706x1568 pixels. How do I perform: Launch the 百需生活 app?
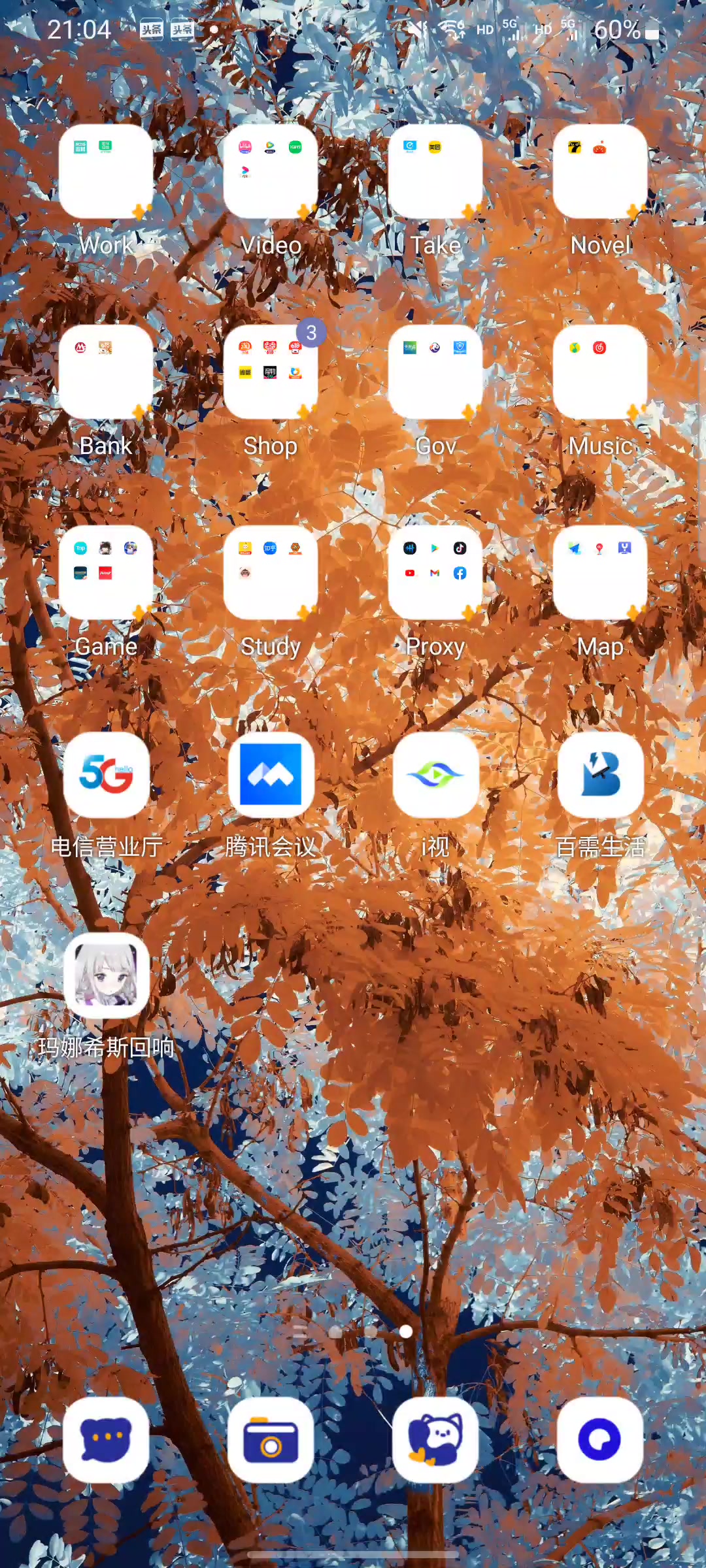pyautogui.click(x=600, y=775)
